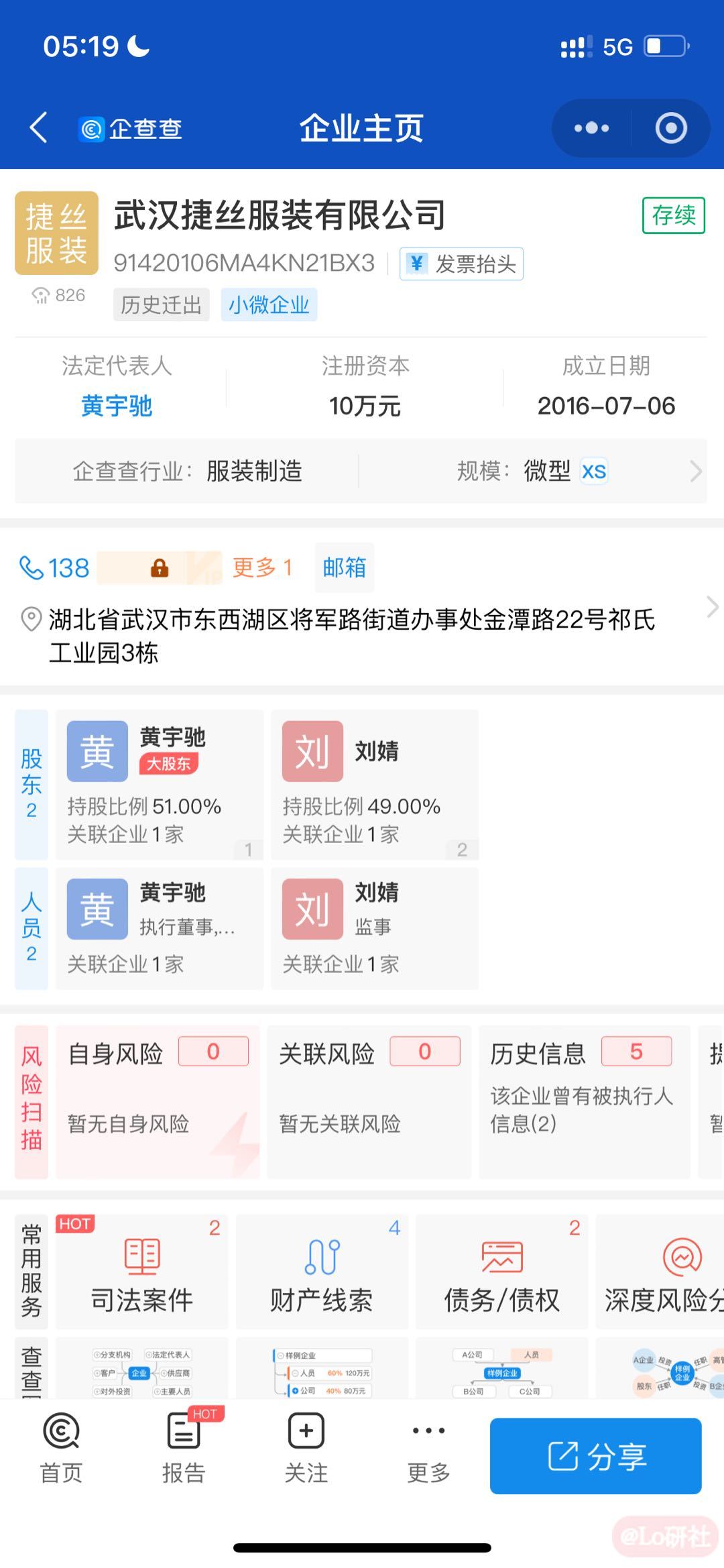Open 司法案件 judicial cases service

coord(142,1271)
